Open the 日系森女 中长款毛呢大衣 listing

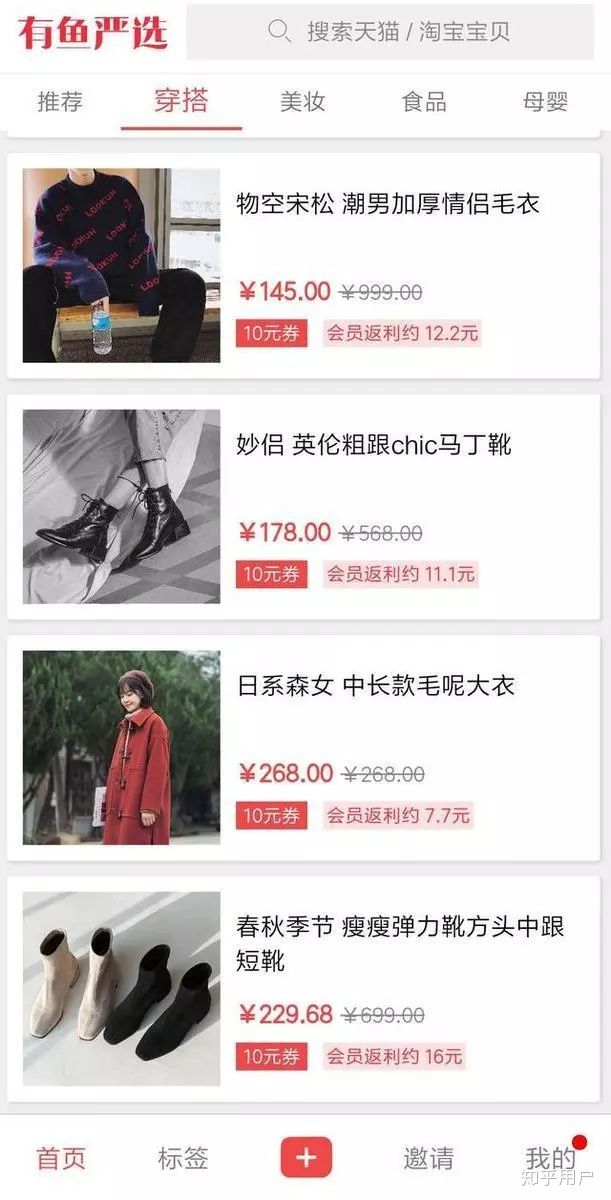pyautogui.click(x=305, y=747)
